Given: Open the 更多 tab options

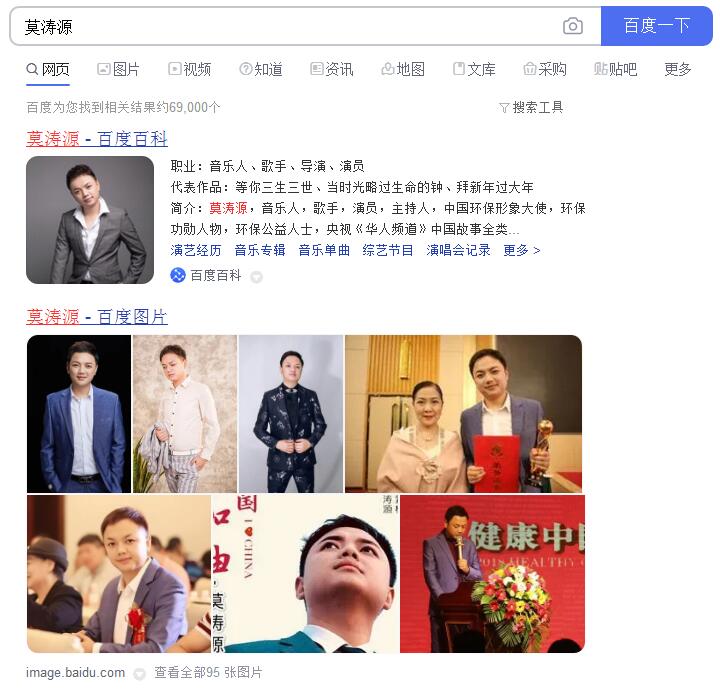Looking at the screenshot, I should coord(678,69).
